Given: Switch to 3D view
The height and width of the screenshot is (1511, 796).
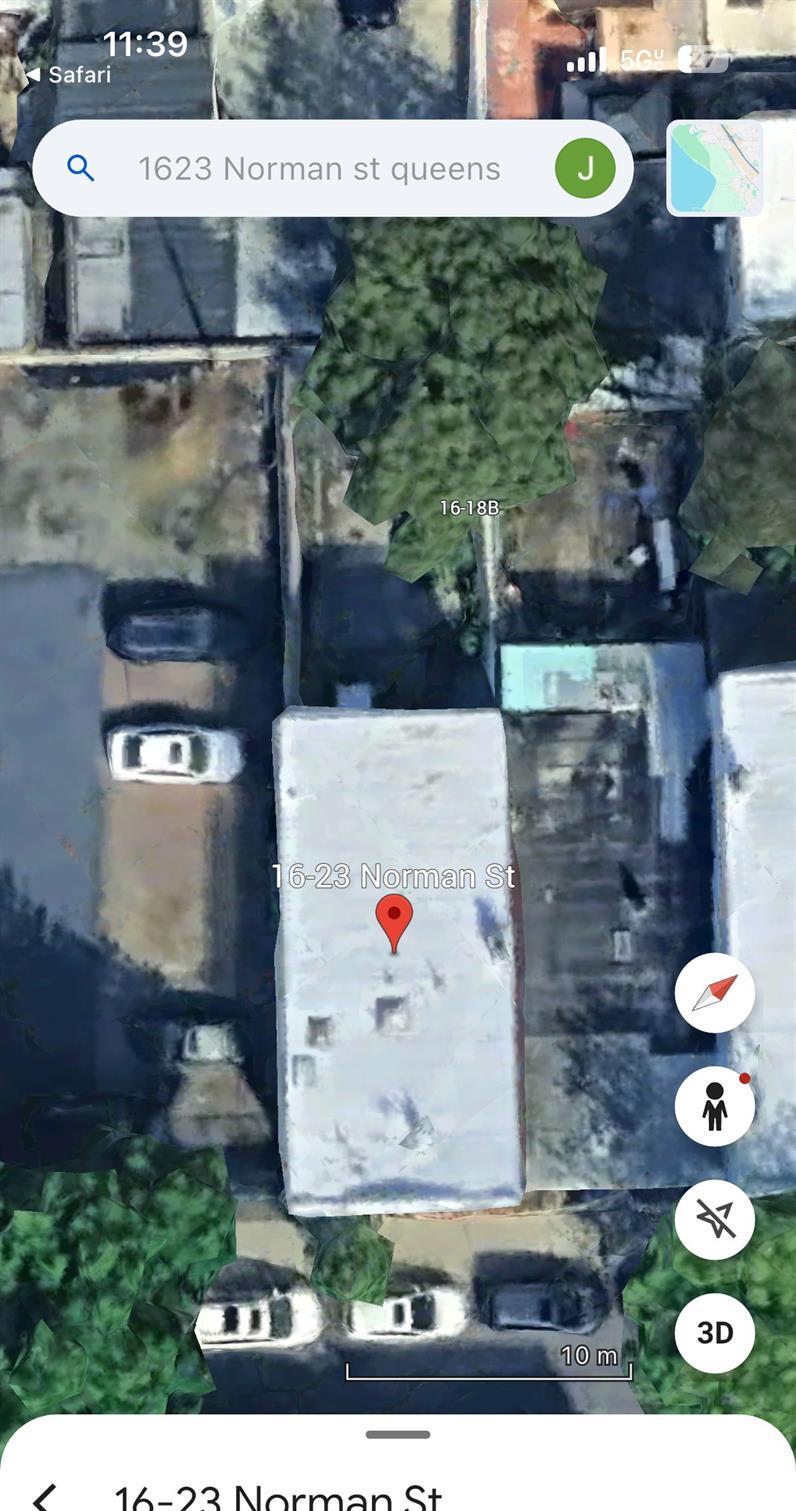Looking at the screenshot, I should click(x=714, y=1332).
